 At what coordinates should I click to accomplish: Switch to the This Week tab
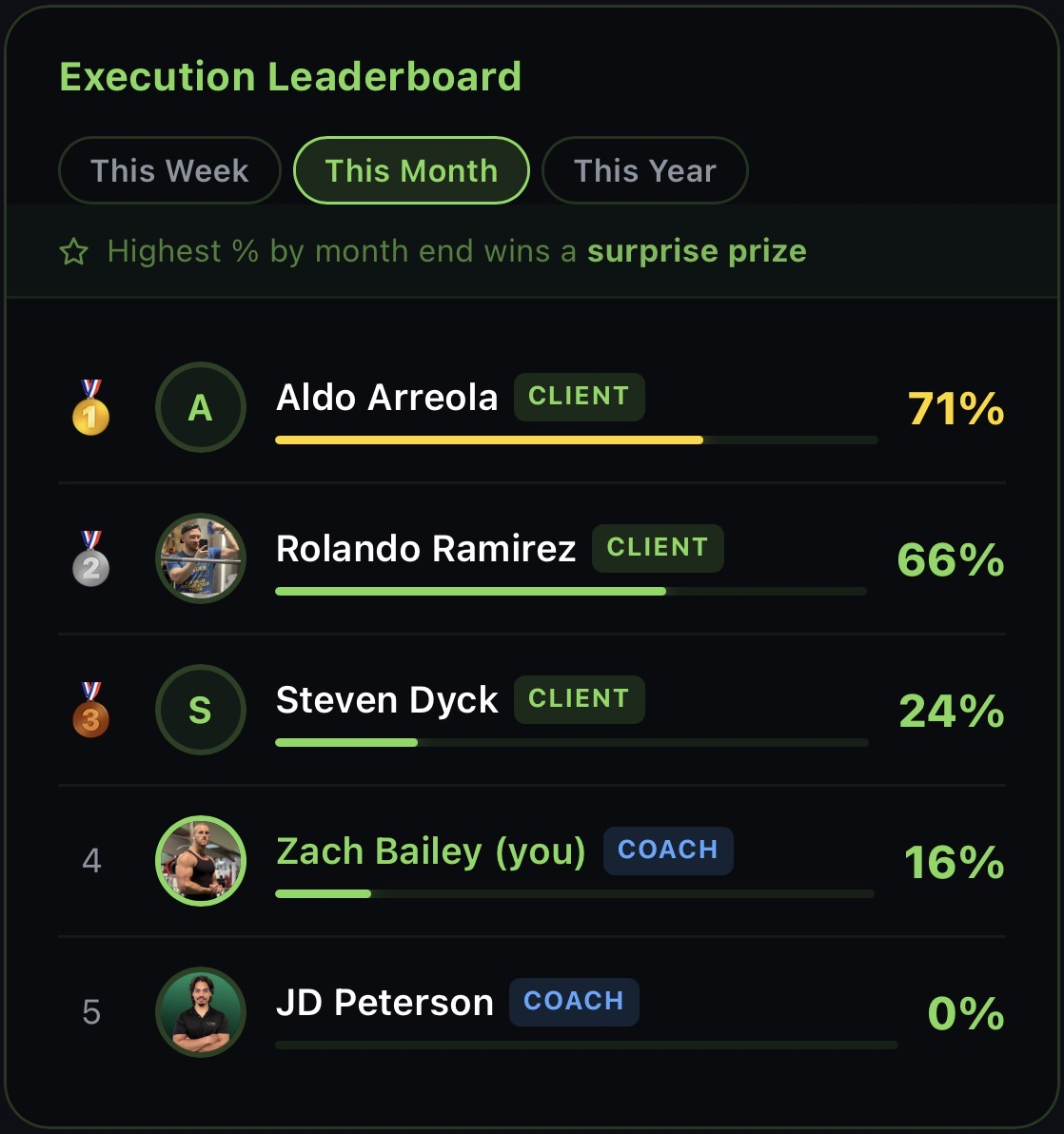168,170
